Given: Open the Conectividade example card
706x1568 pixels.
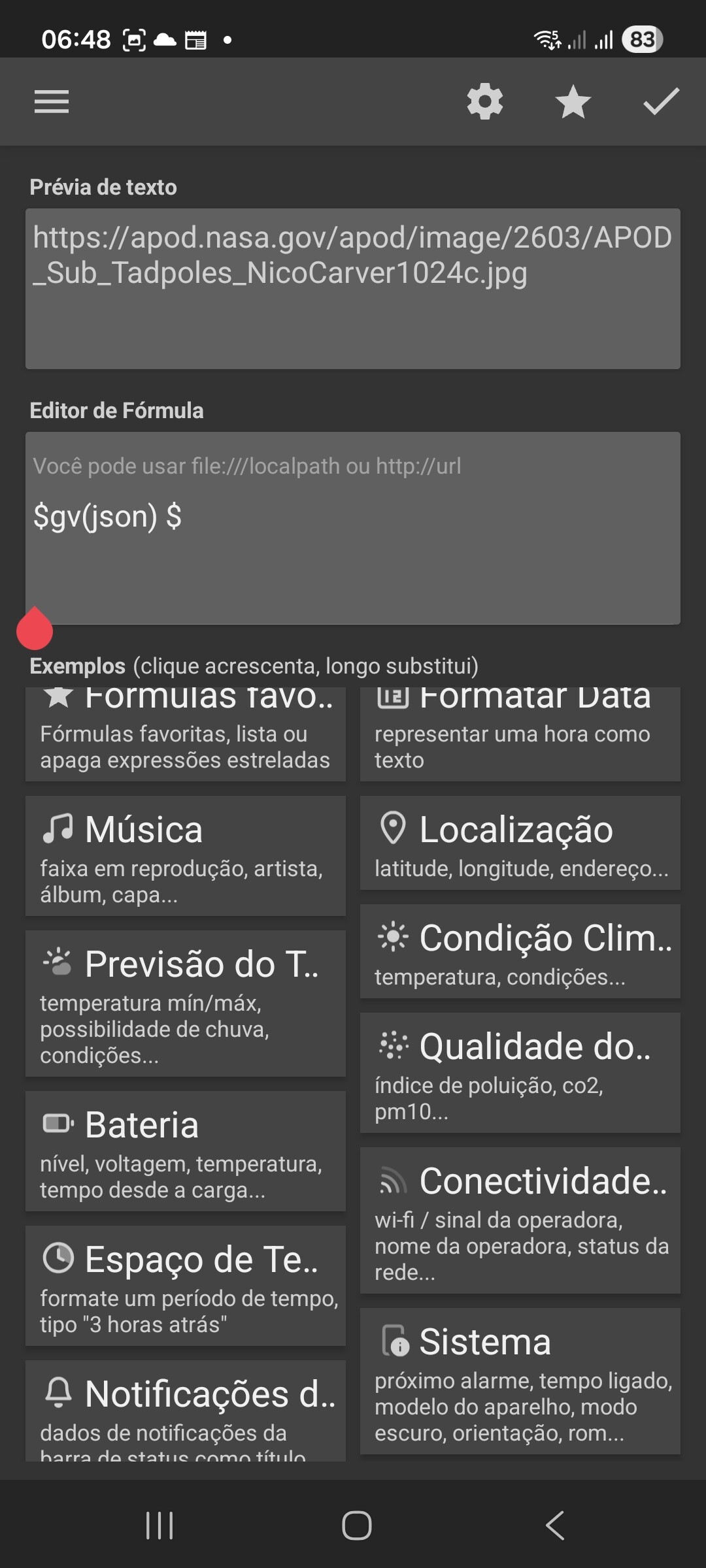Looking at the screenshot, I should click(520, 1220).
